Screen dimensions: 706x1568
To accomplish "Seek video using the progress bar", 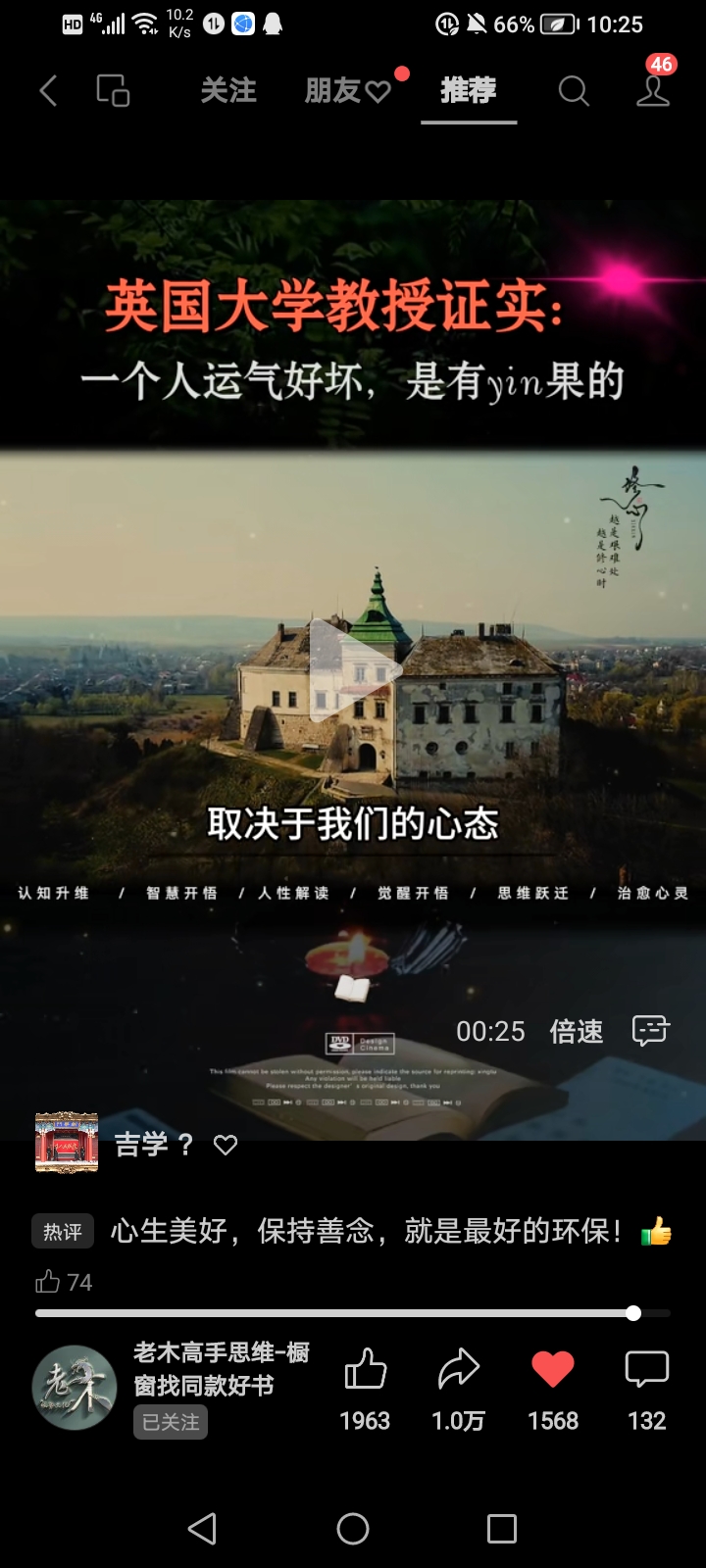I will point(353,1313).
